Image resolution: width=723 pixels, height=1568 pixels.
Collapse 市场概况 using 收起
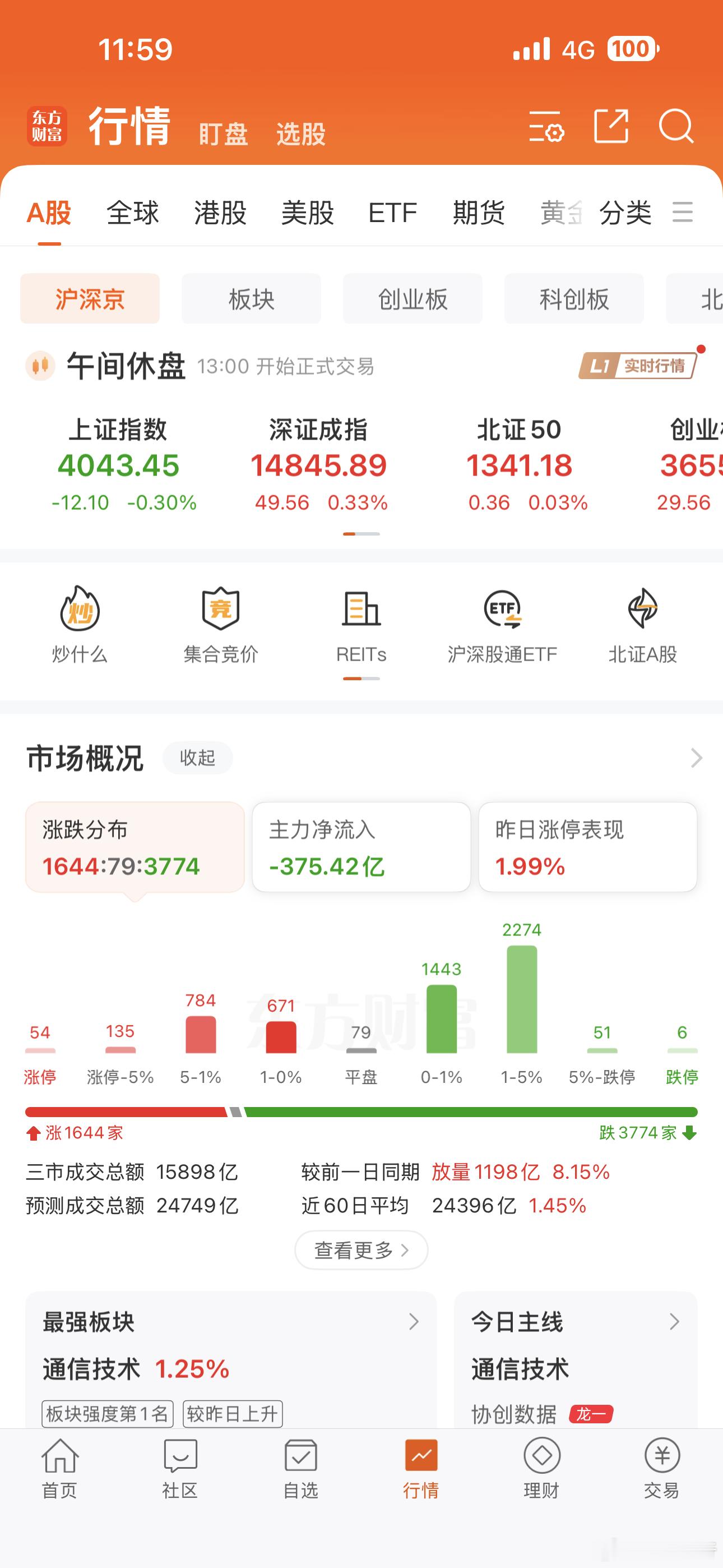tap(197, 758)
